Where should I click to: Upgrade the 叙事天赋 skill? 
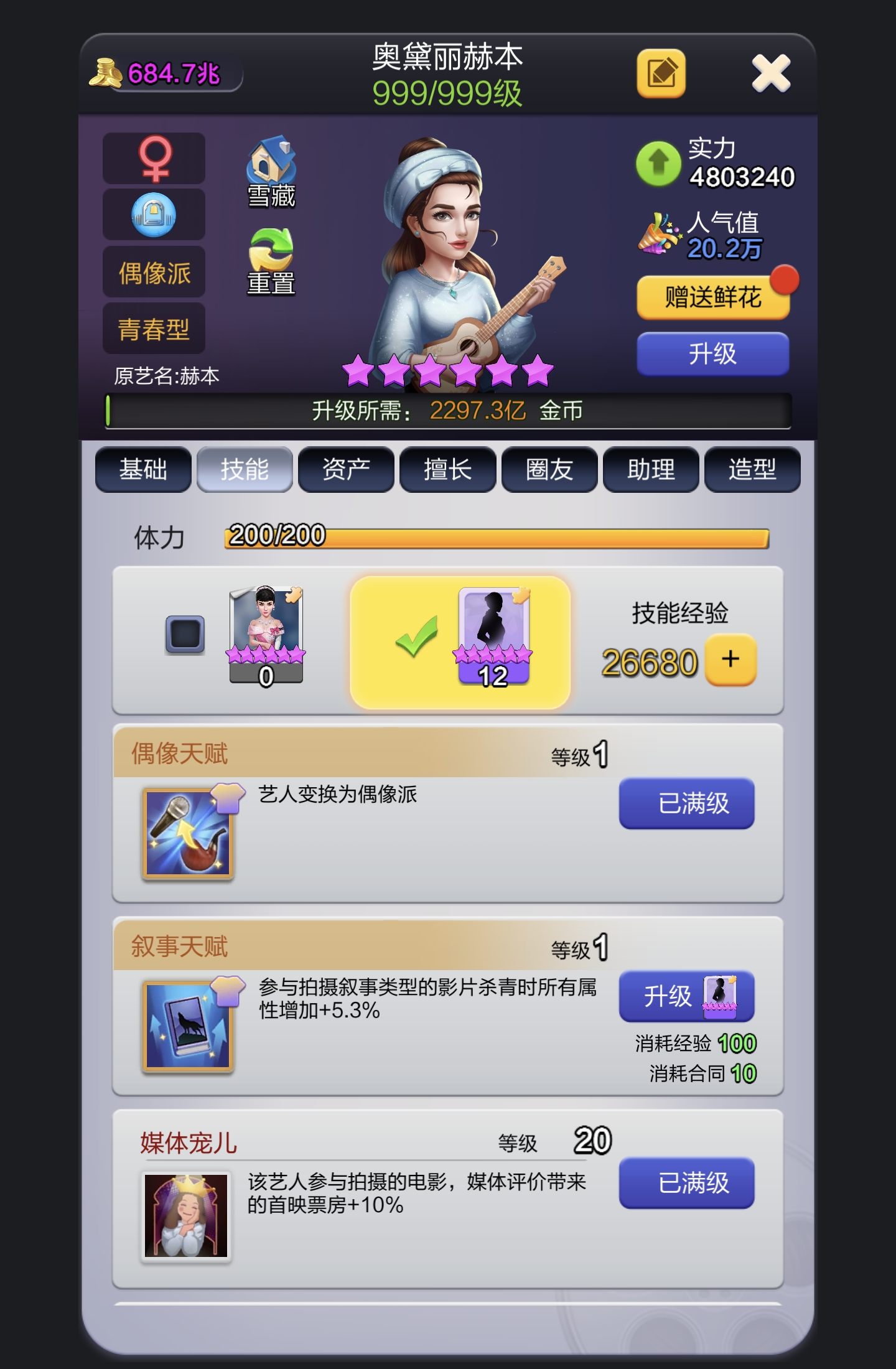(686, 996)
